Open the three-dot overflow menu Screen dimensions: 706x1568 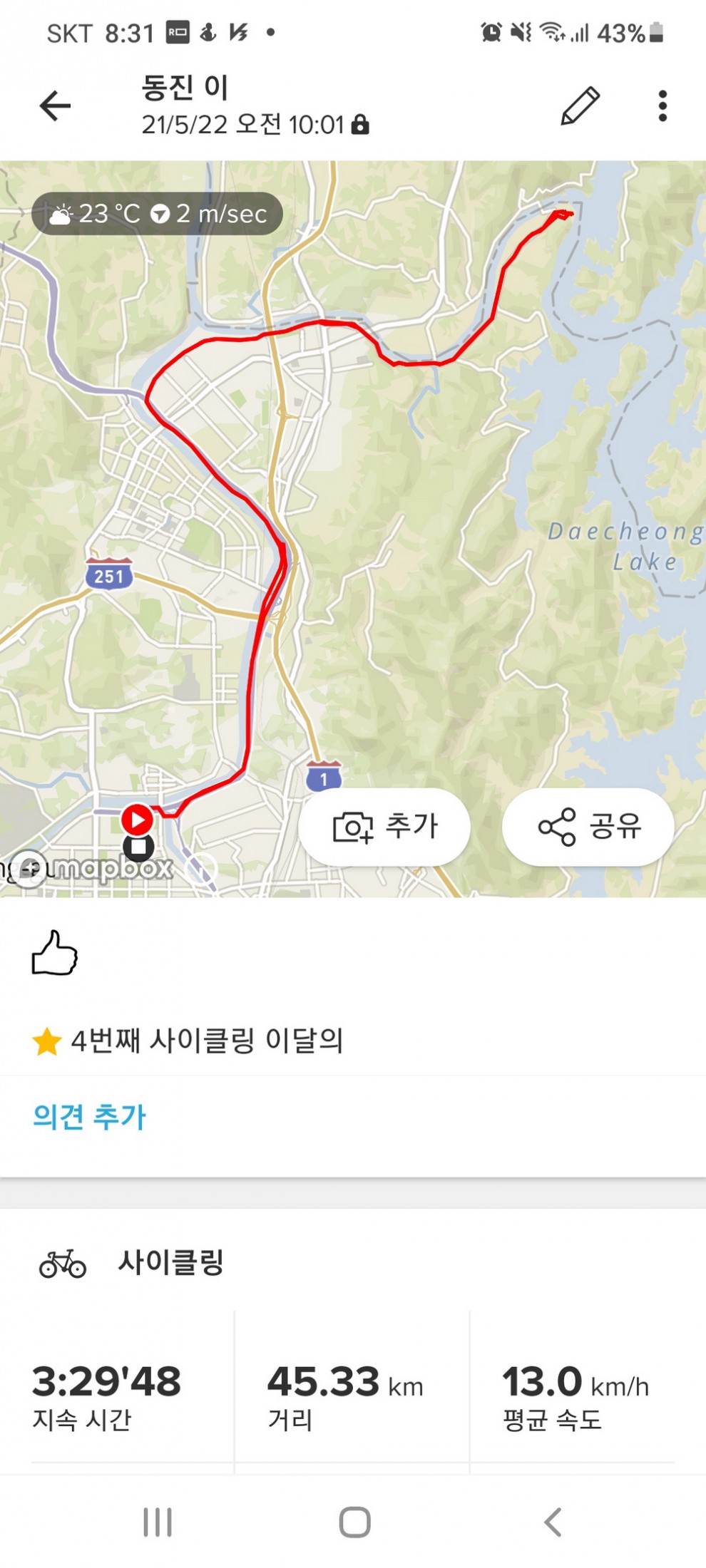(662, 106)
